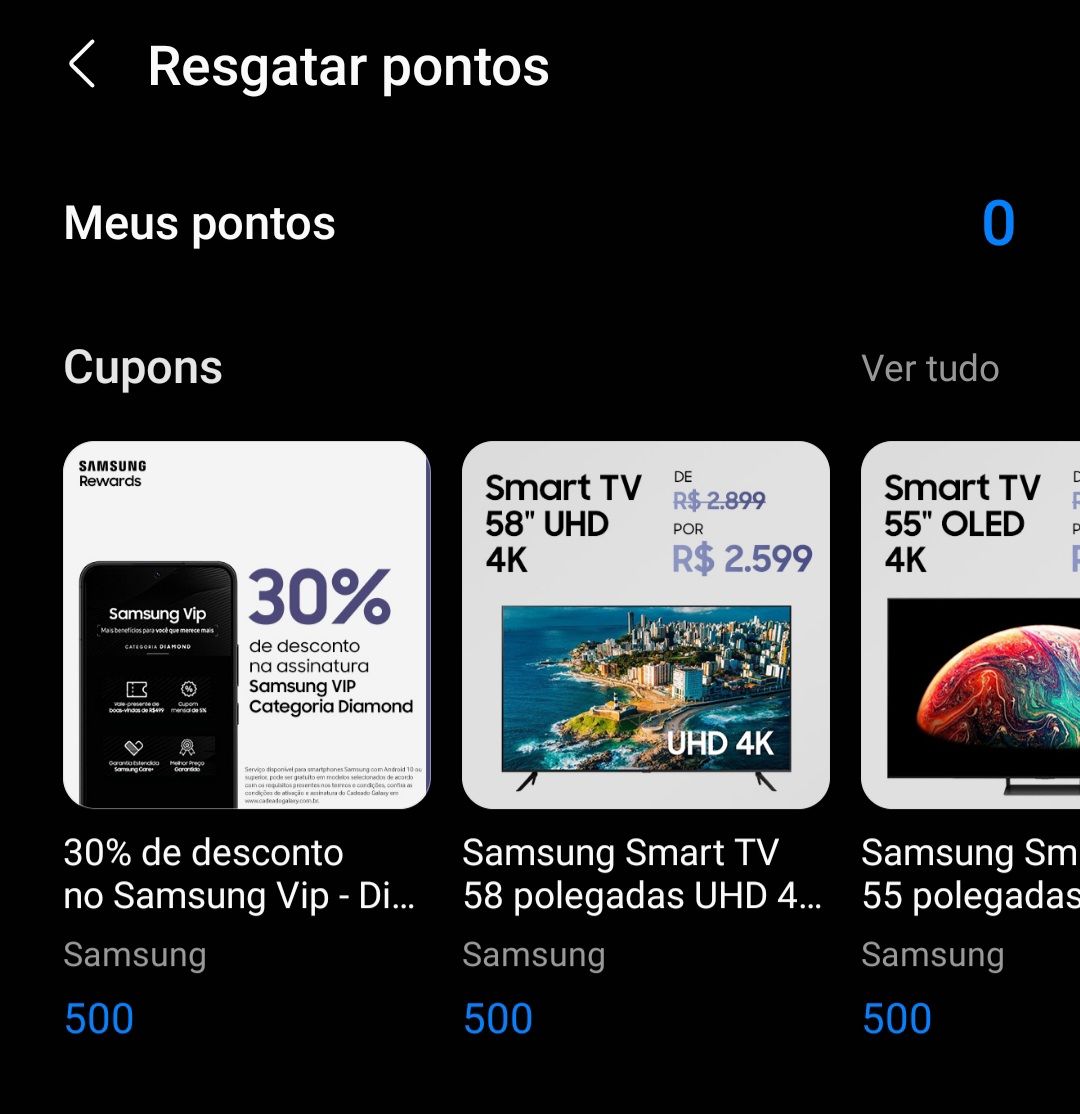Image resolution: width=1080 pixels, height=1114 pixels.
Task: Click the Resgatar pontos title
Action: tap(348, 66)
